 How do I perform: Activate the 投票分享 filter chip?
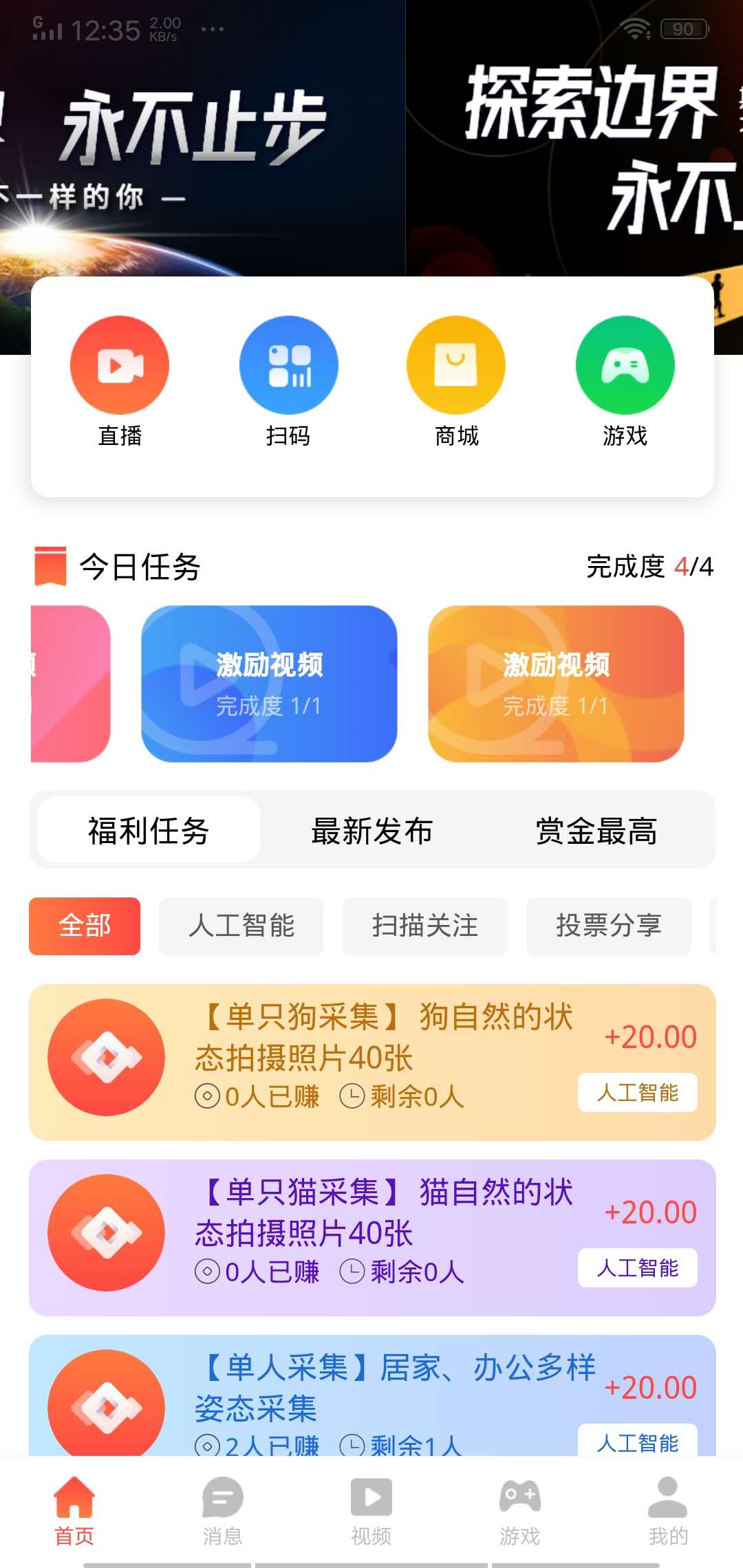[x=610, y=926]
